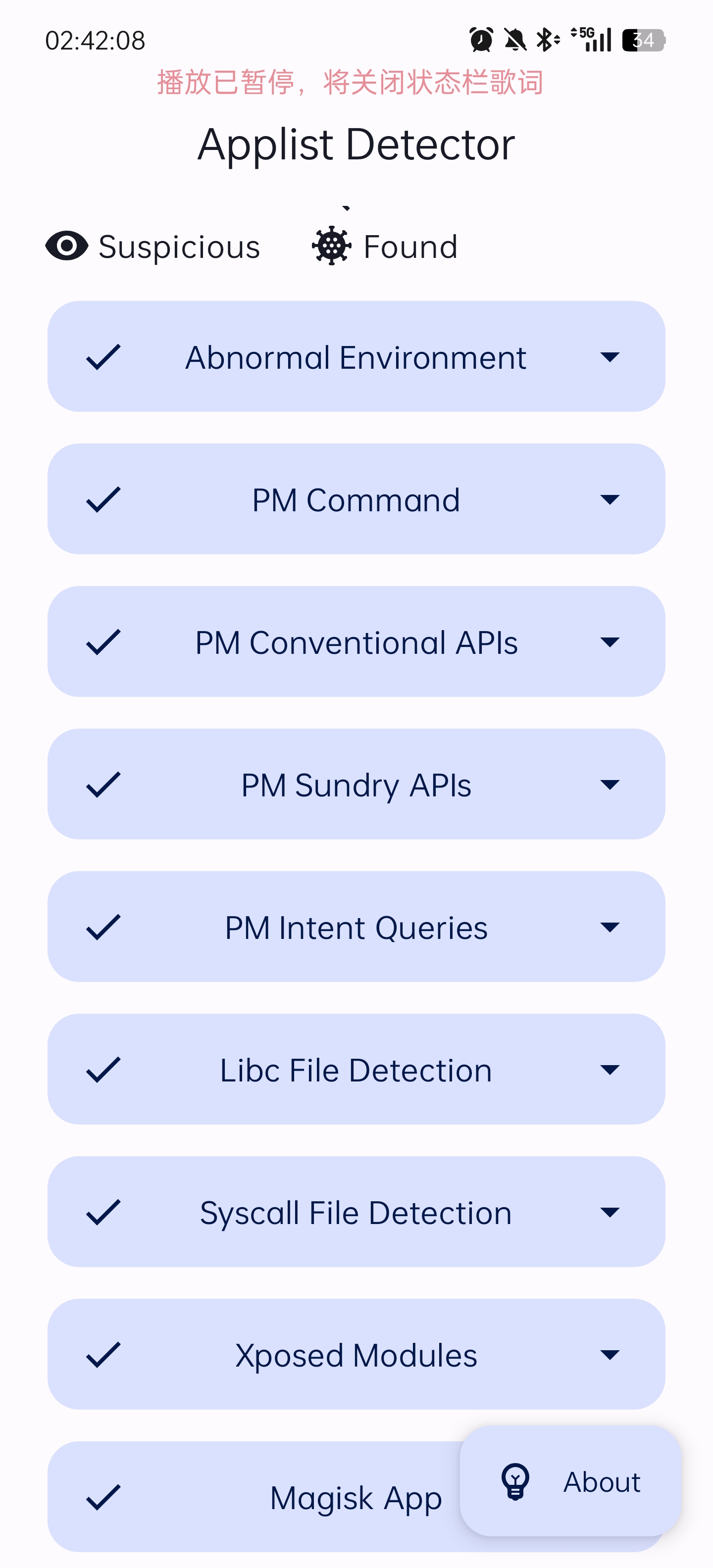Expand the PM Command card
This screenshot has height=1568, width=713.
tap(610, 499)
